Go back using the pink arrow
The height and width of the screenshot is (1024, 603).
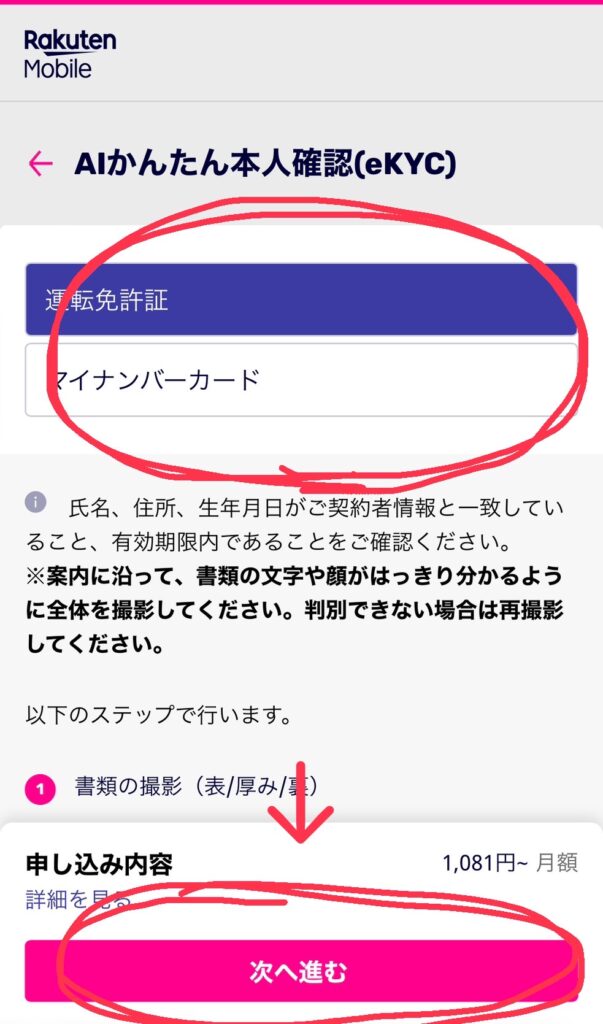[40, 164]
